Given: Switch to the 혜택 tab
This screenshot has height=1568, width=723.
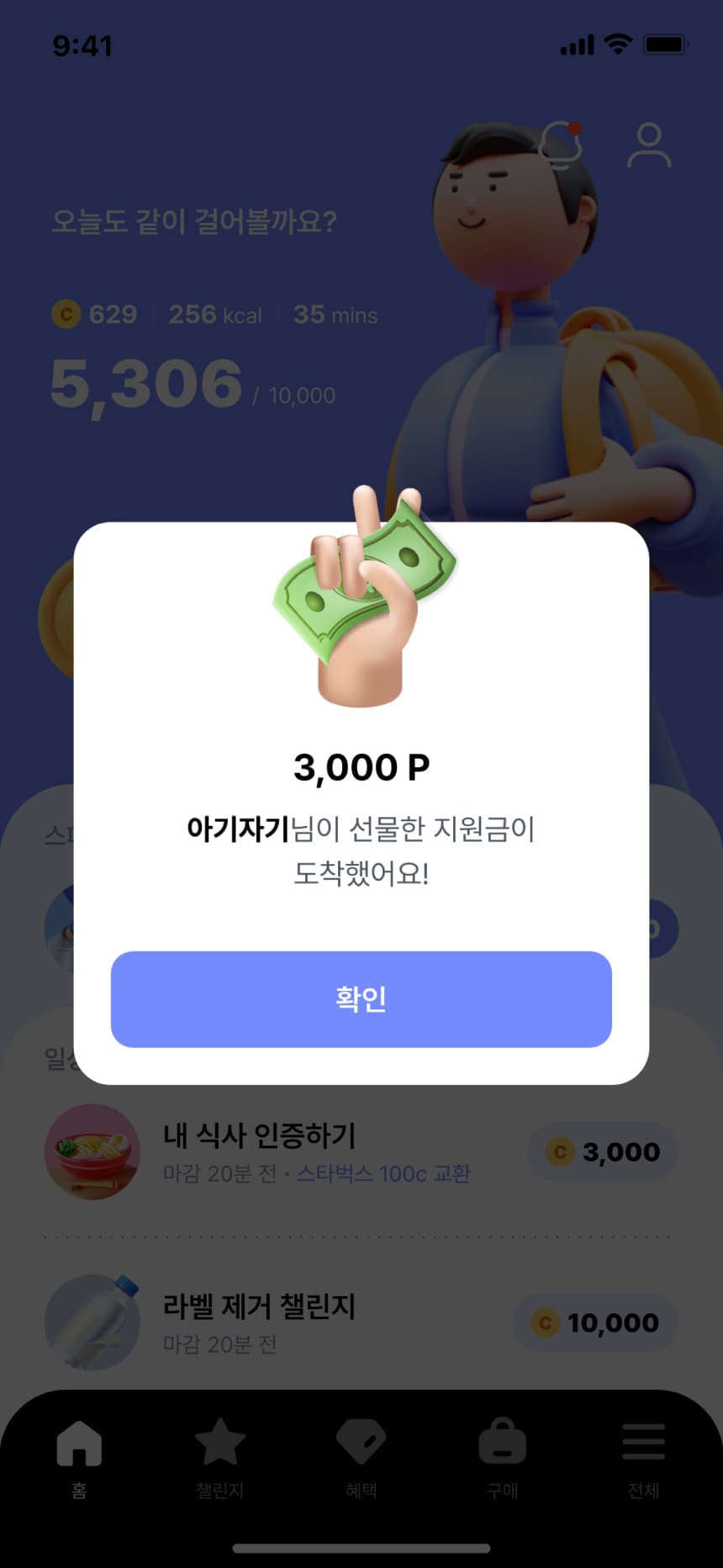Looking at the screenshot, I should pos(361,1458).
